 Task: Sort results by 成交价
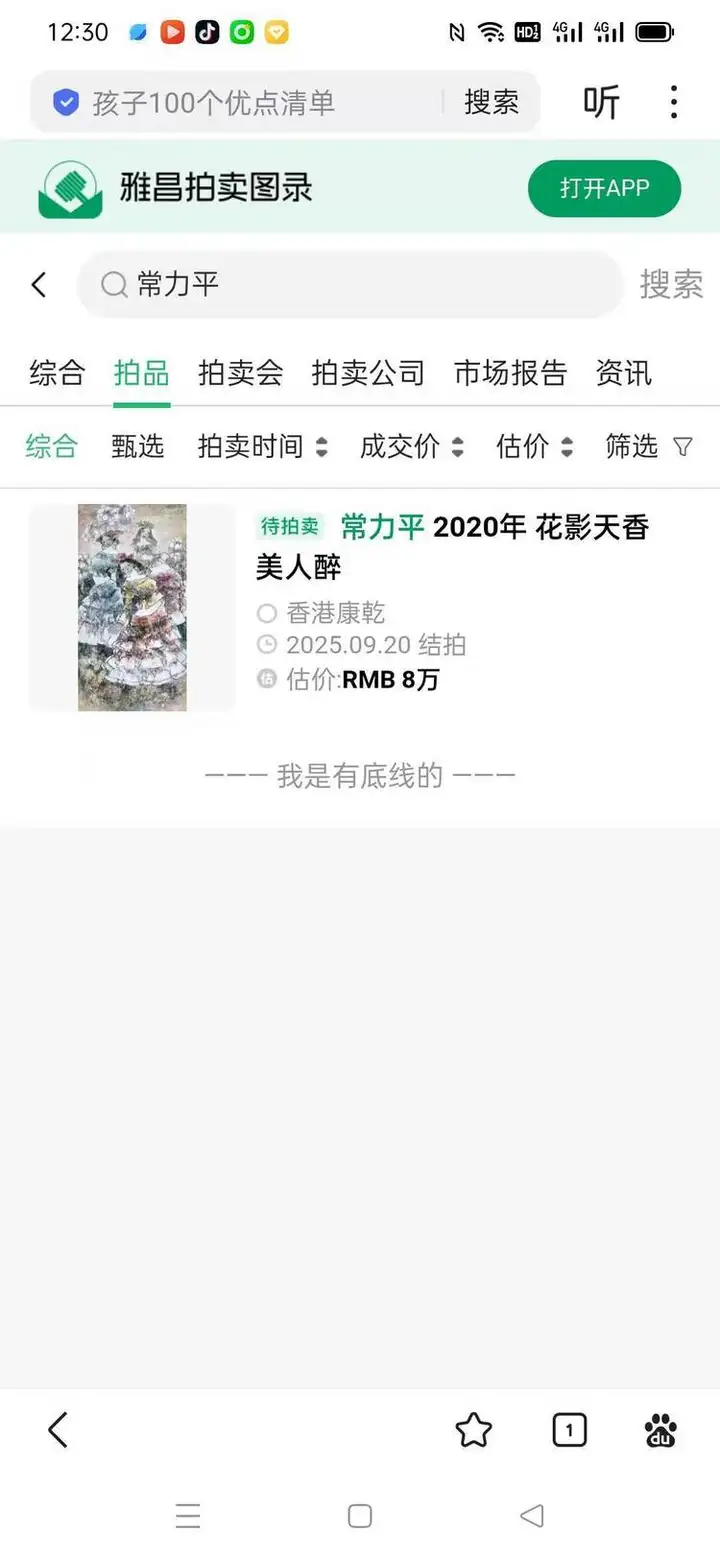(x=411, y=446)
